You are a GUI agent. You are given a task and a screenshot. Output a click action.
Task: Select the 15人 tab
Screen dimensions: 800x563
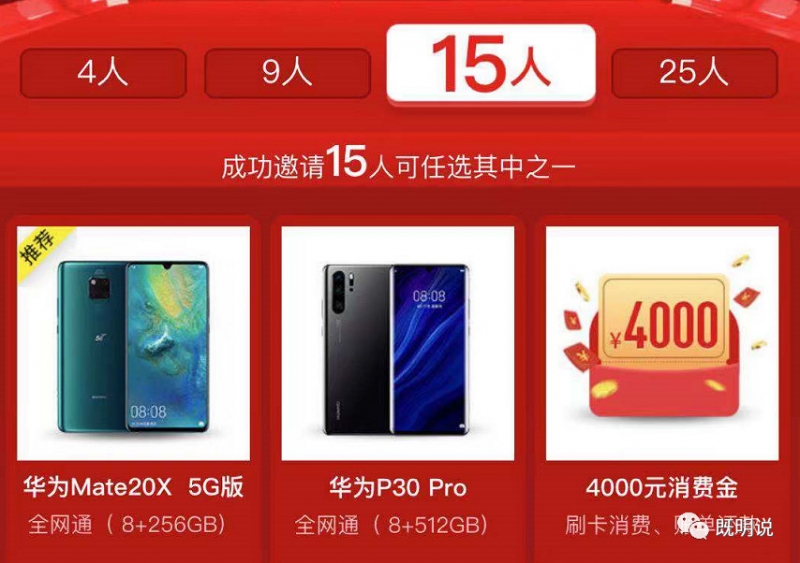(491, 66)
